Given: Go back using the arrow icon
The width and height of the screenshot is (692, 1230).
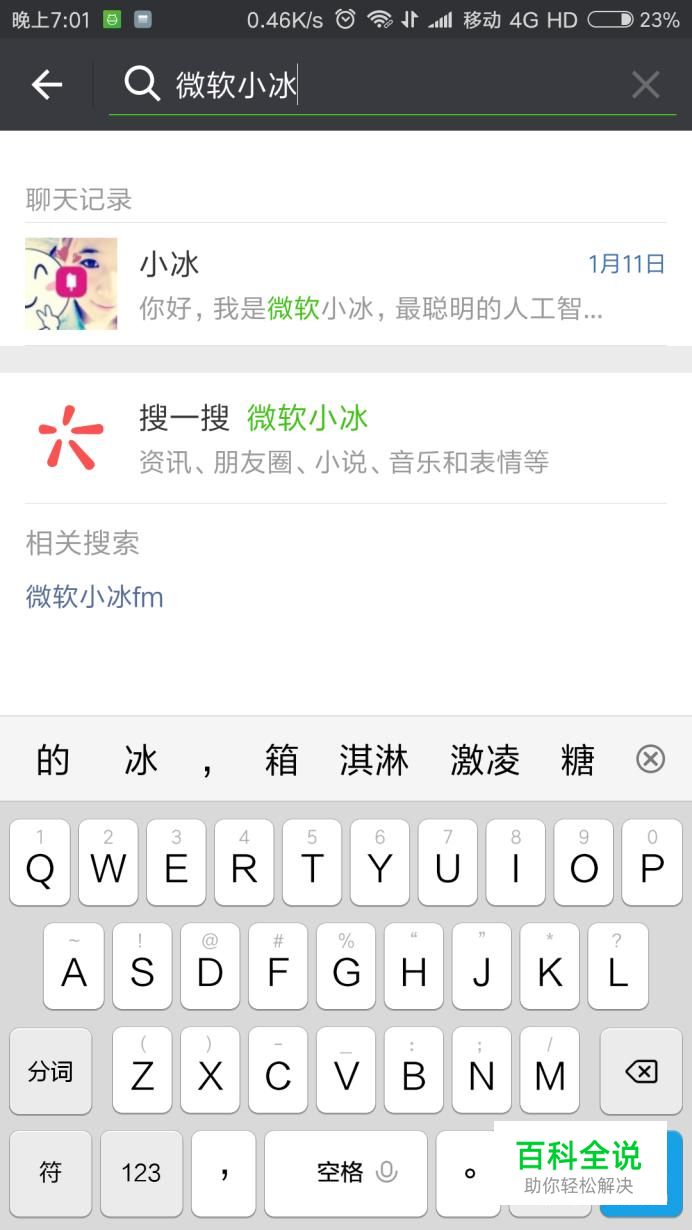Looking at the screenshot, I should click(x=47, y=86).
